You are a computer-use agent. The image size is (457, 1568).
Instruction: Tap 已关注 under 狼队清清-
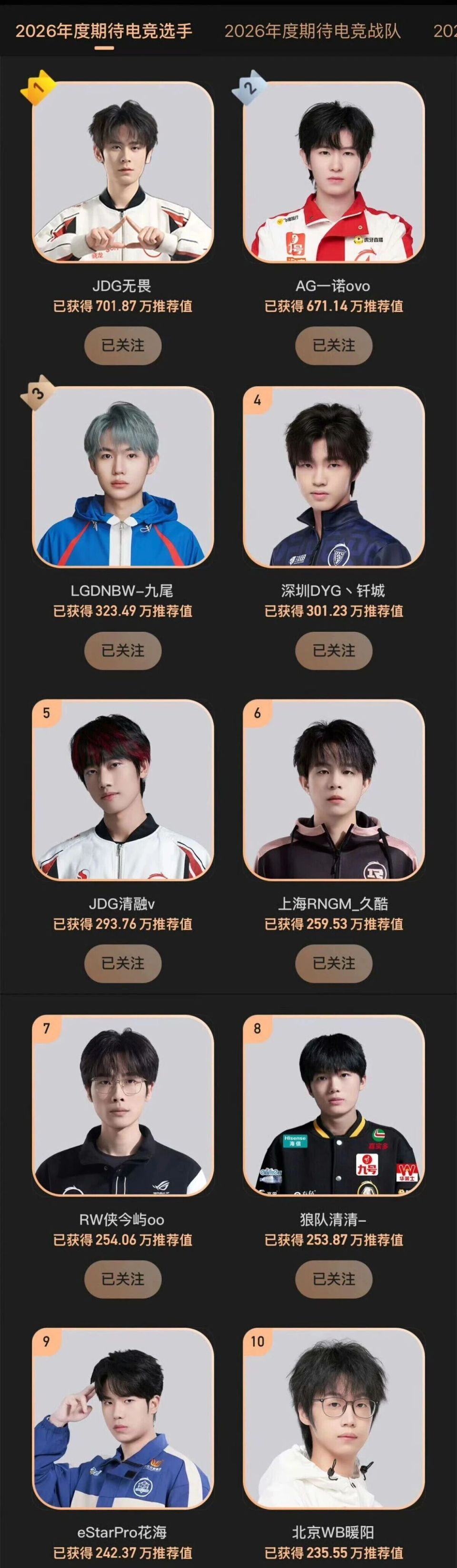click(333, 1278)
